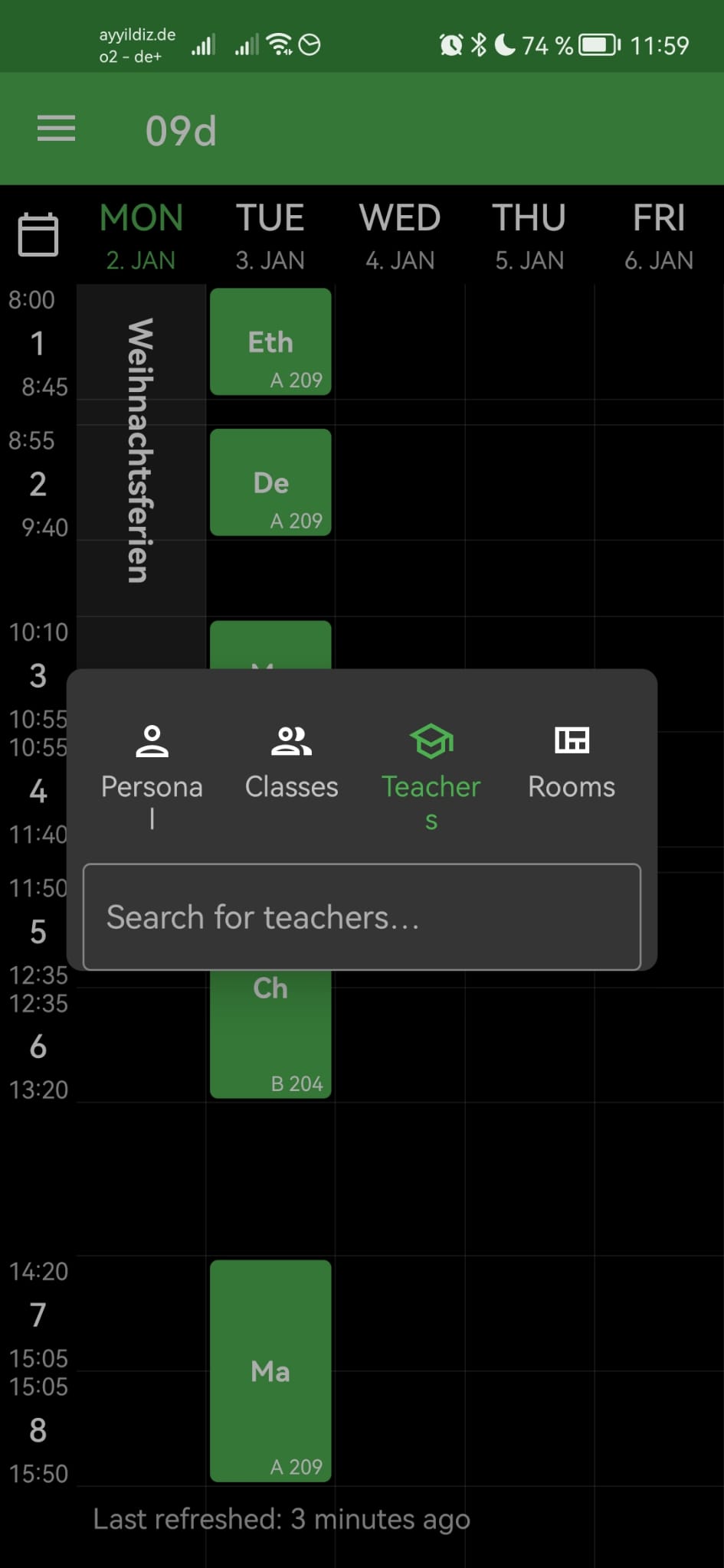Screen dimensions: 724x1568
Task: Open the De lesson block on Tuesday
Action: coord(270,482)
